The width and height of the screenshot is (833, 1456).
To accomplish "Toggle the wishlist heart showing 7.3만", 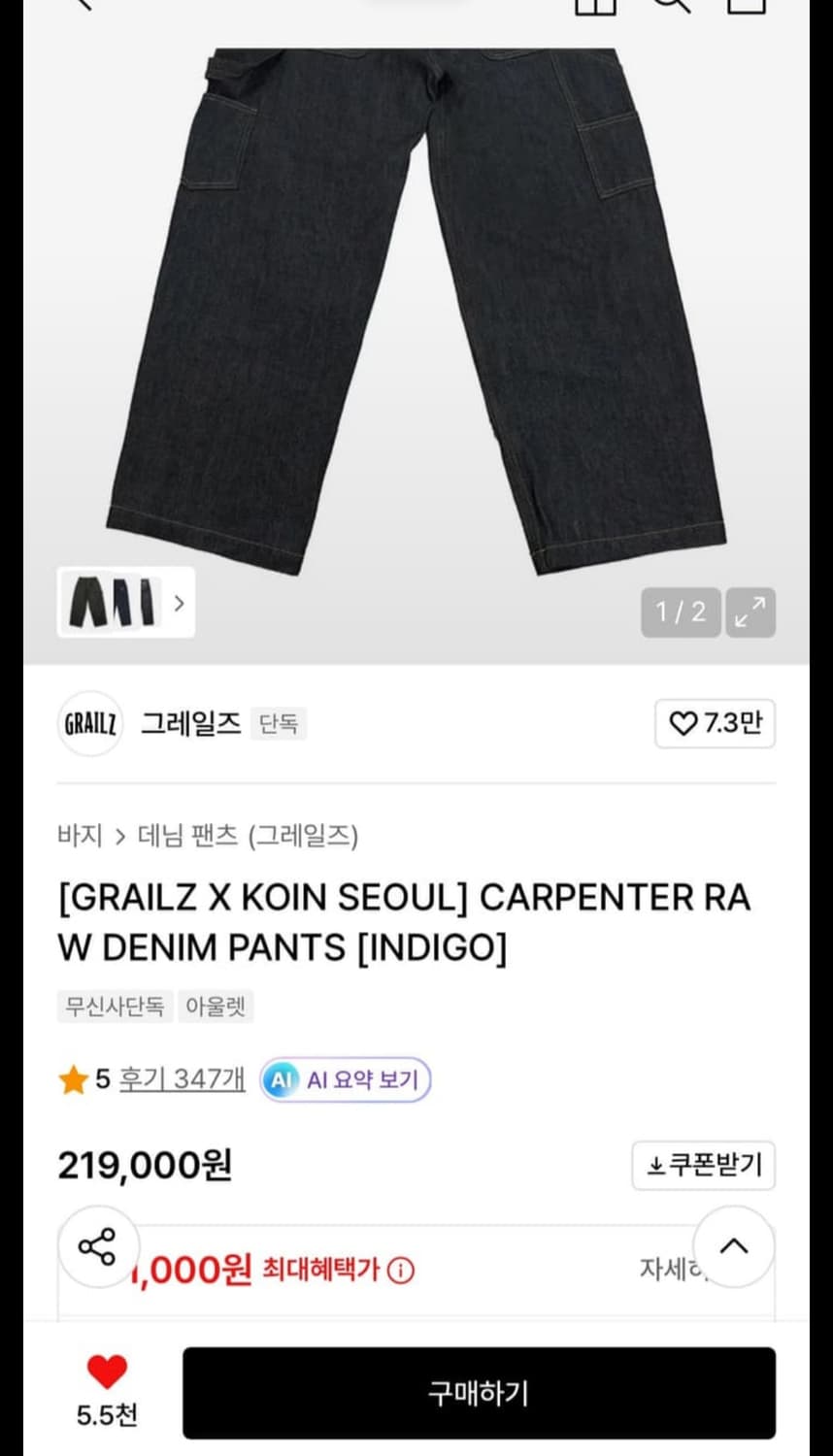I will [x=715, y=723].
